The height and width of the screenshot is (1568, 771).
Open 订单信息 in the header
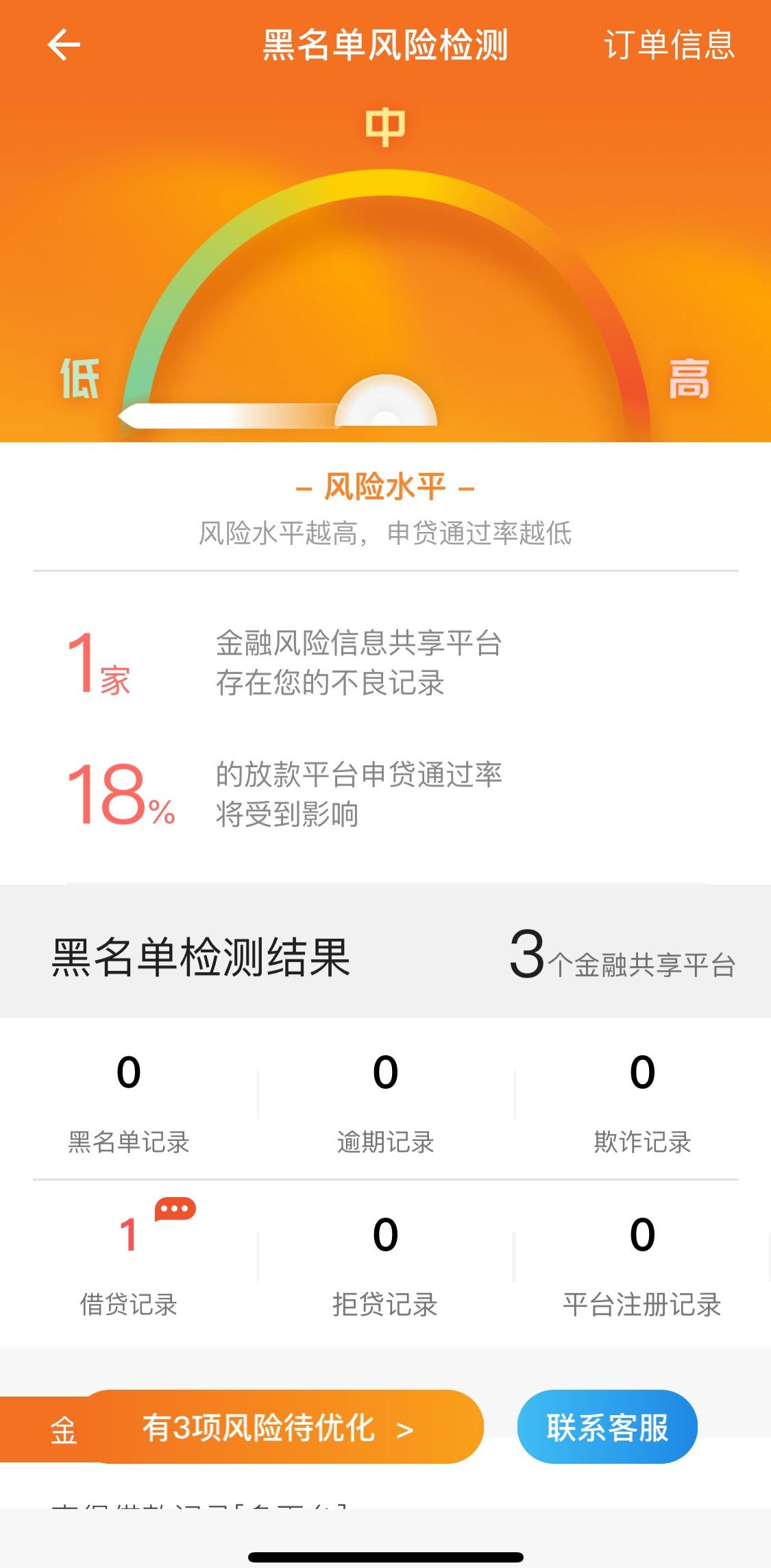[x=669, y=45]
